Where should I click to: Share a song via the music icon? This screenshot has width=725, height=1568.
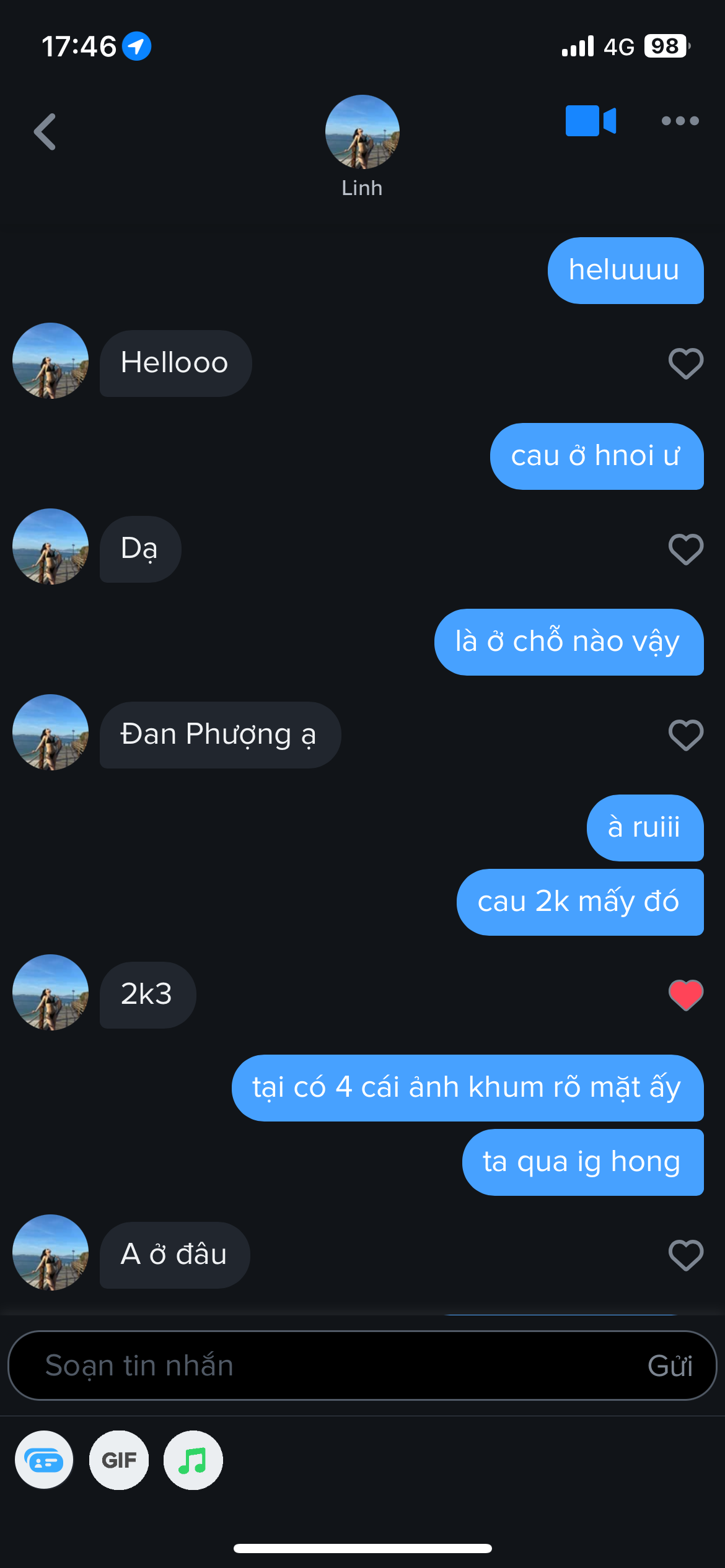pyautogui.click(x=193, y=1460)
